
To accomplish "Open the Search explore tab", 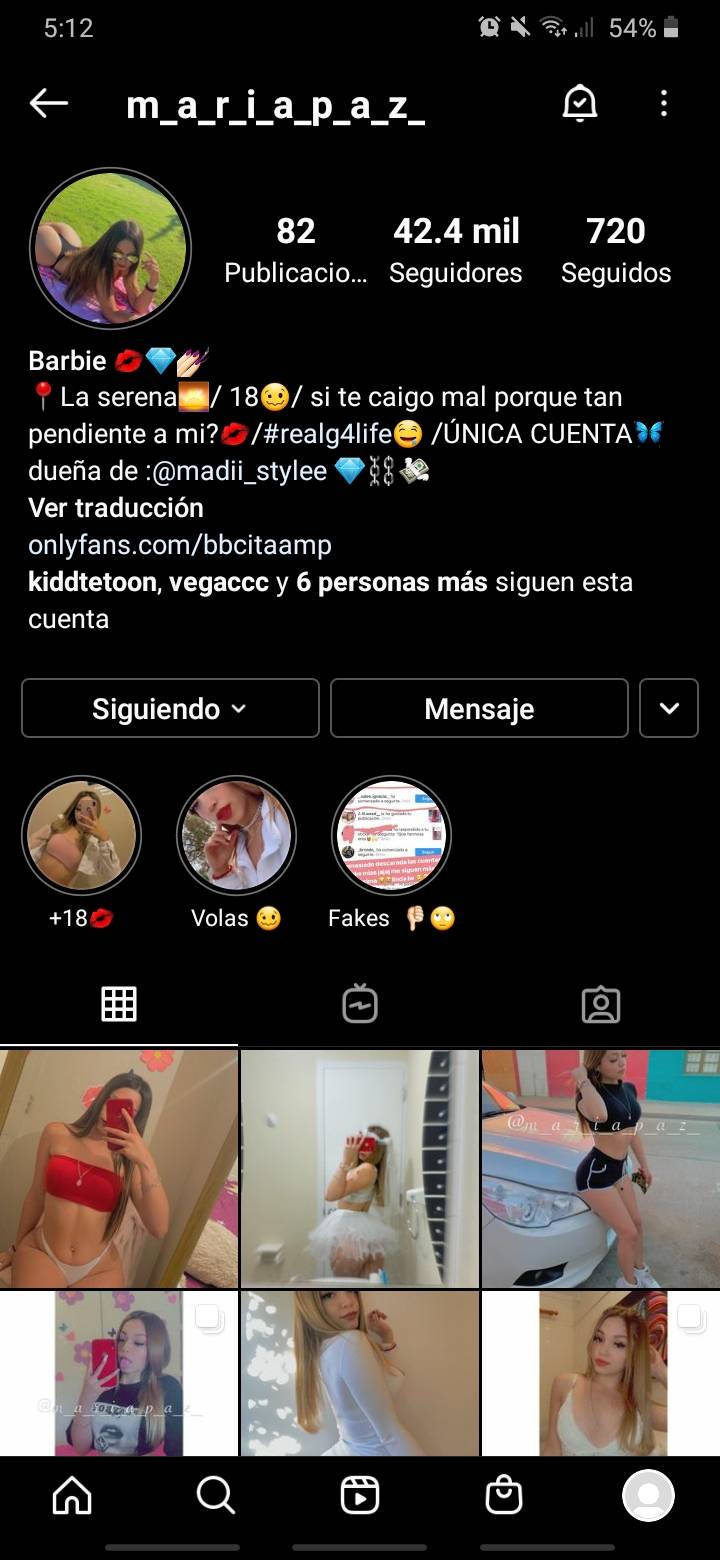I will coord(215,1496).
